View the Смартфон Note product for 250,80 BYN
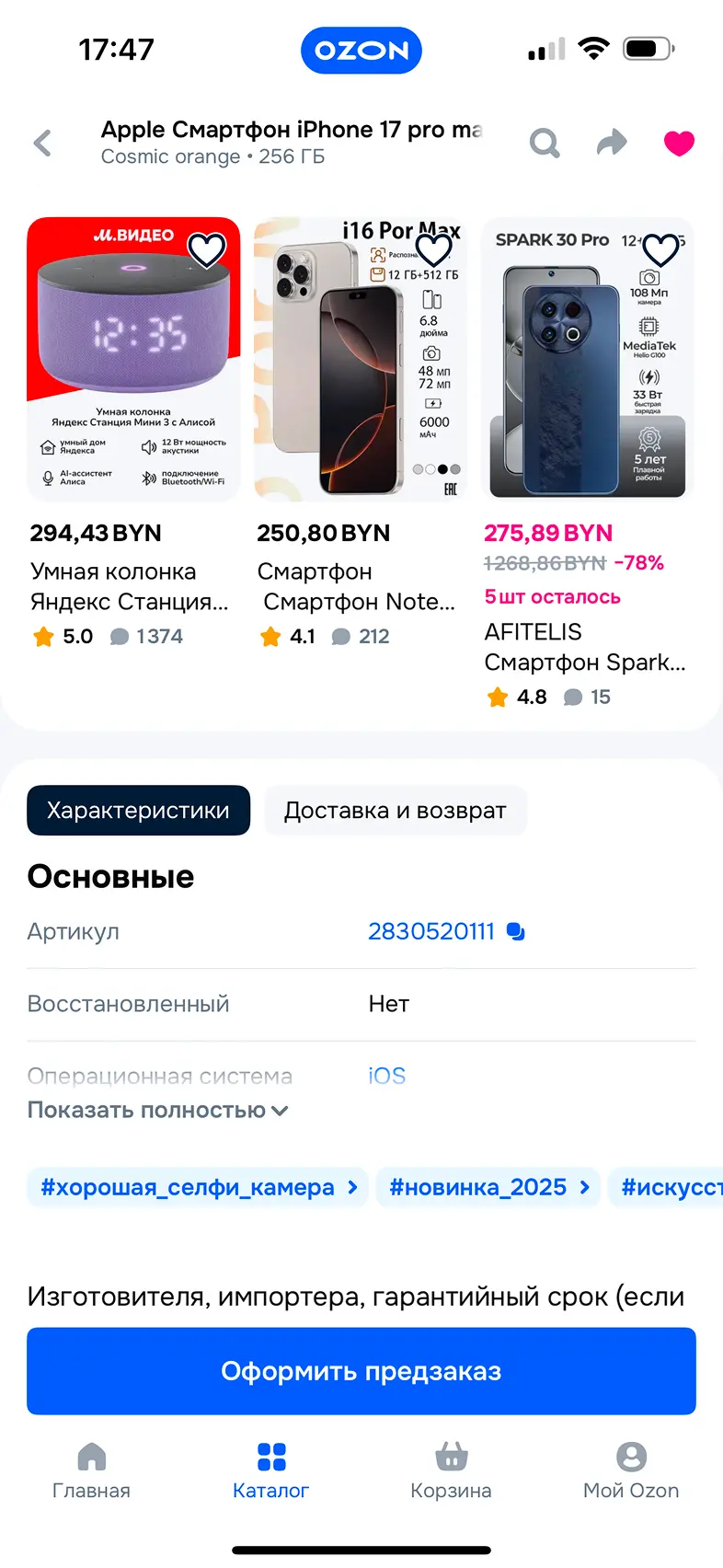 coord(360,359)
